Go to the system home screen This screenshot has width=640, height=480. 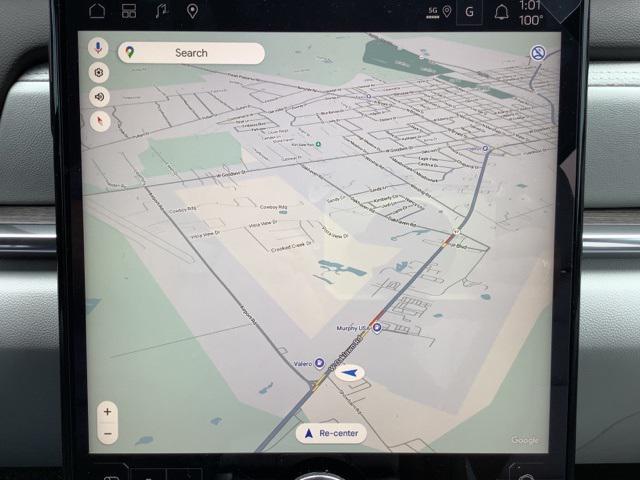[x=97, y=11]
